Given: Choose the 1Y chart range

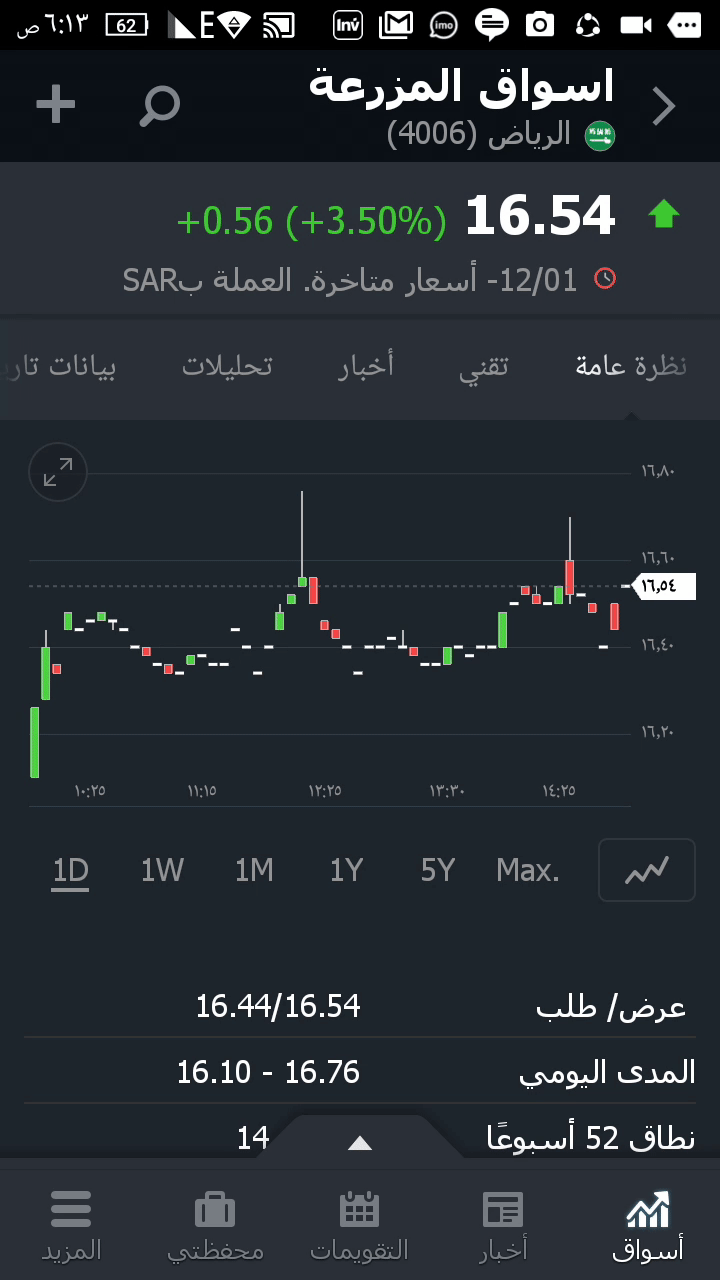Looking at the screenshot, I should tap(346, 871).
